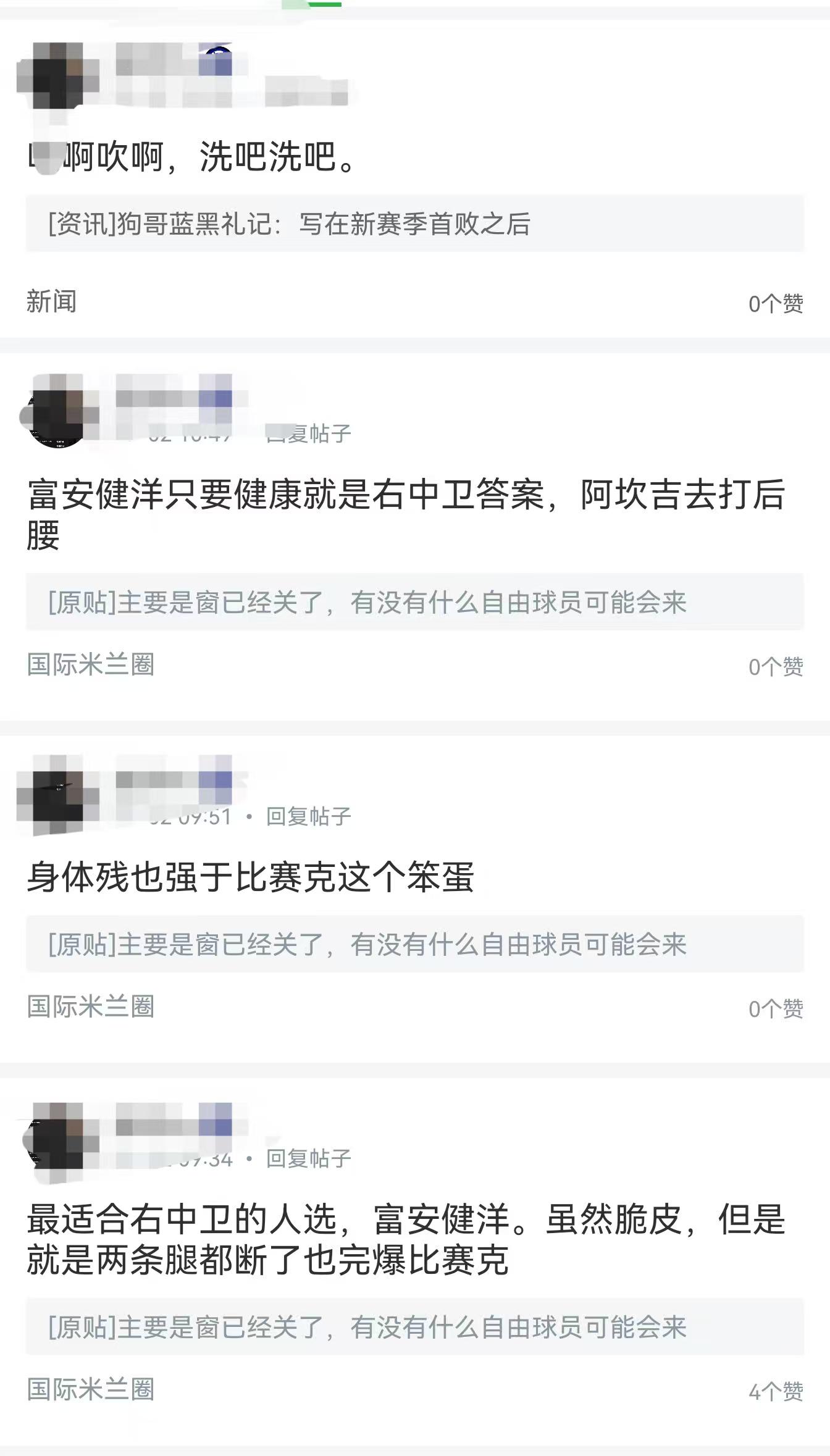This screenshot has height=1456, width=830.
Task: Open 国际米兰圈 under the 笨蛋 reply
Action: click(x=91, y=1006)
